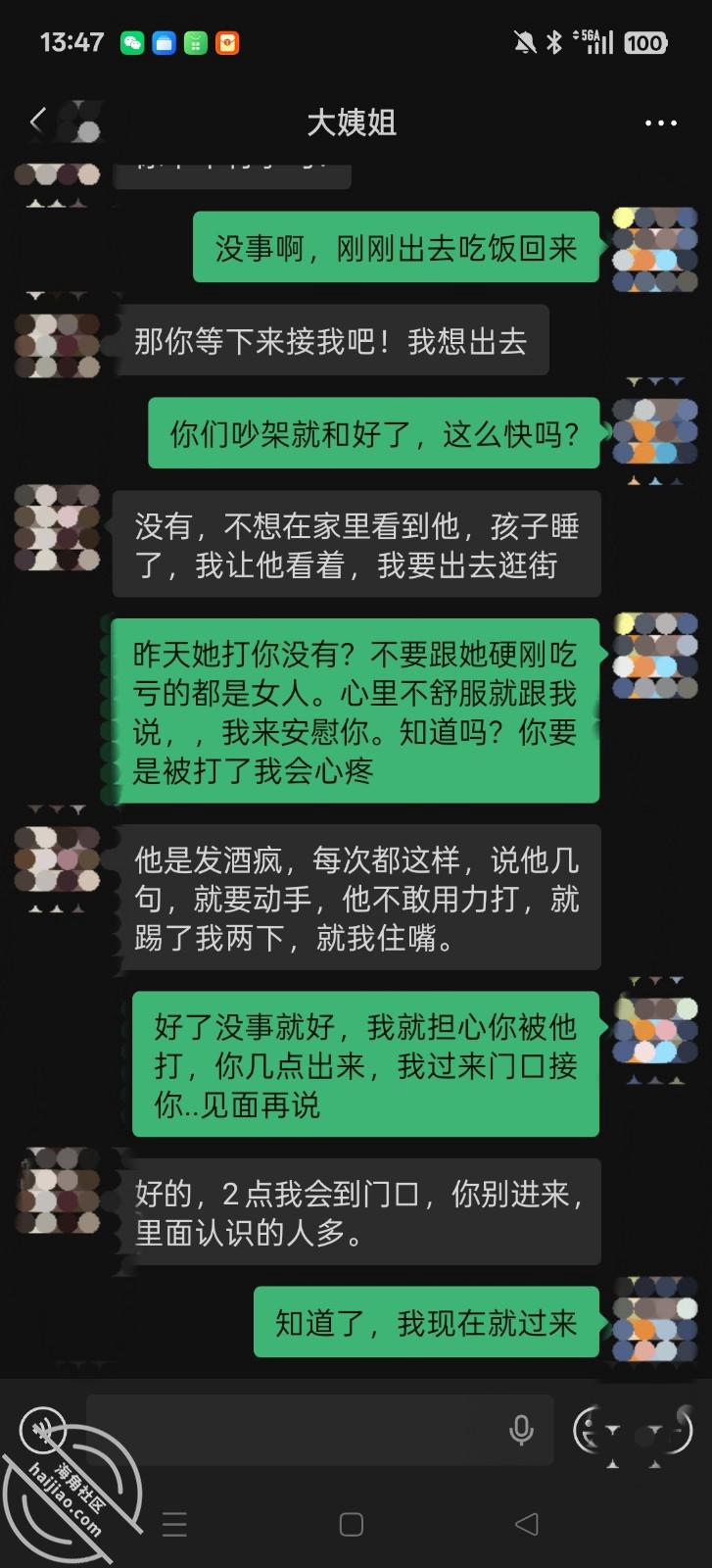This screenshot has width=712, height=1568.
Task: Tap the message input field to type
Action: (294, 1431)
